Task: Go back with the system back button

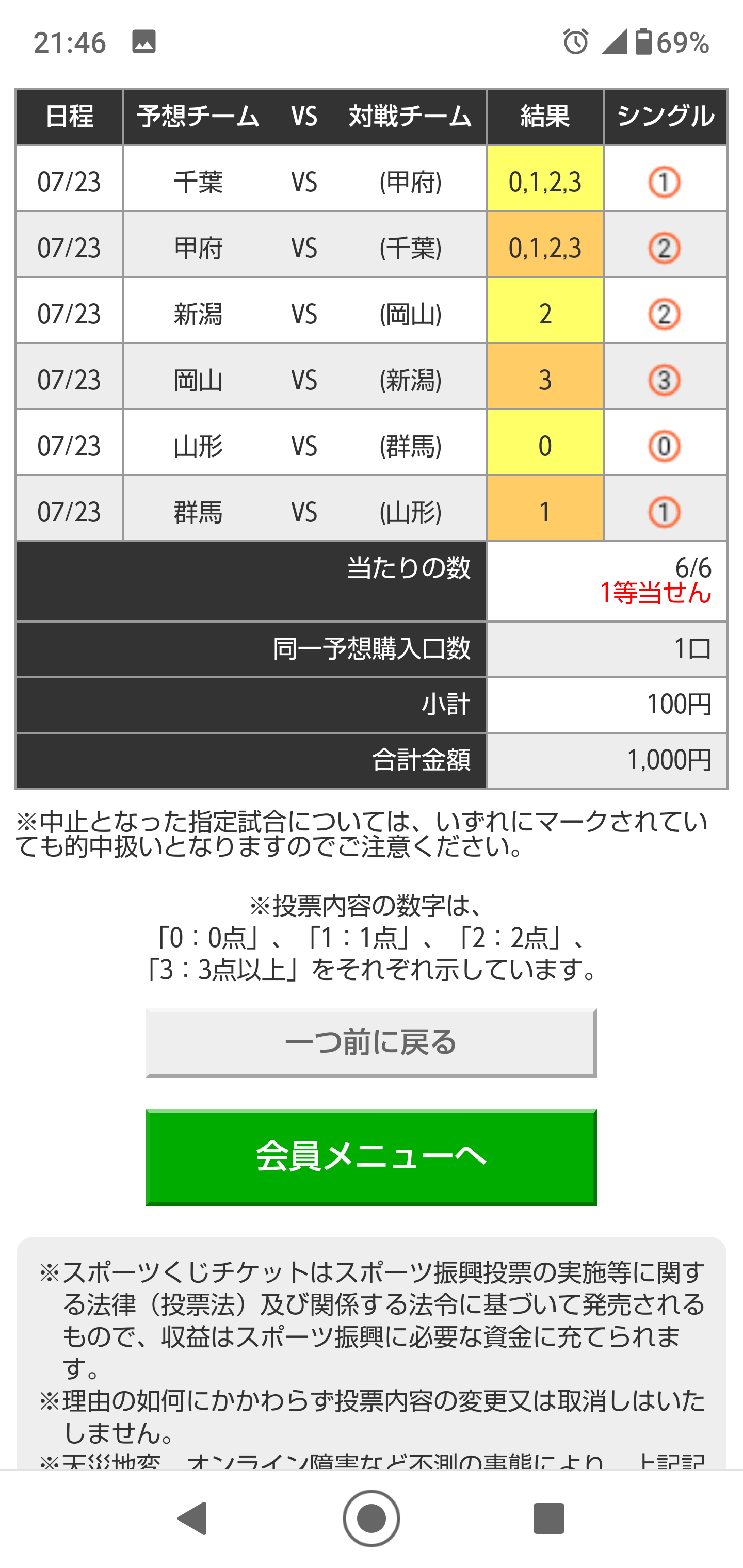Action: pyautogui.click(x=193, y=1518)
